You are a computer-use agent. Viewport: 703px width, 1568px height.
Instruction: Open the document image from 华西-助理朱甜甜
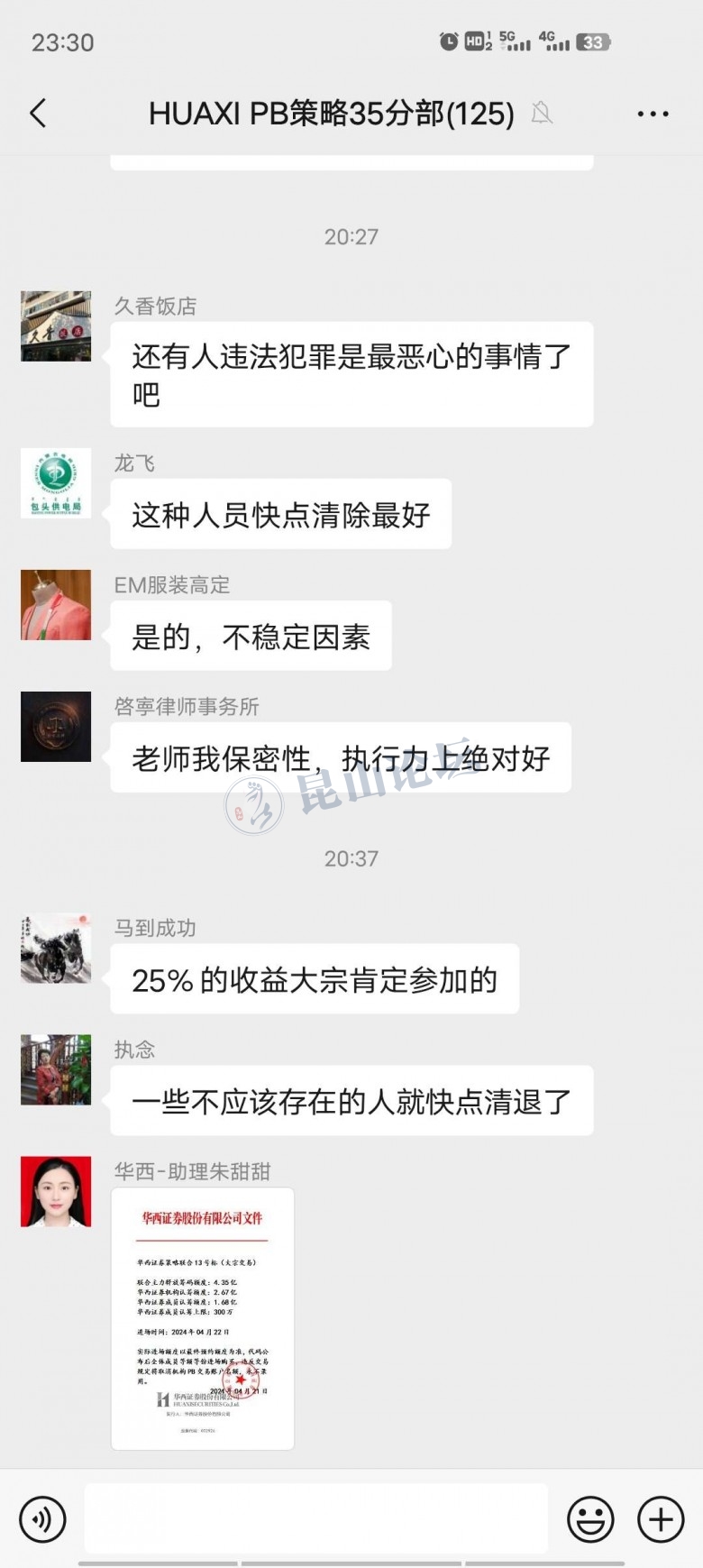(x=203, y=1318)
